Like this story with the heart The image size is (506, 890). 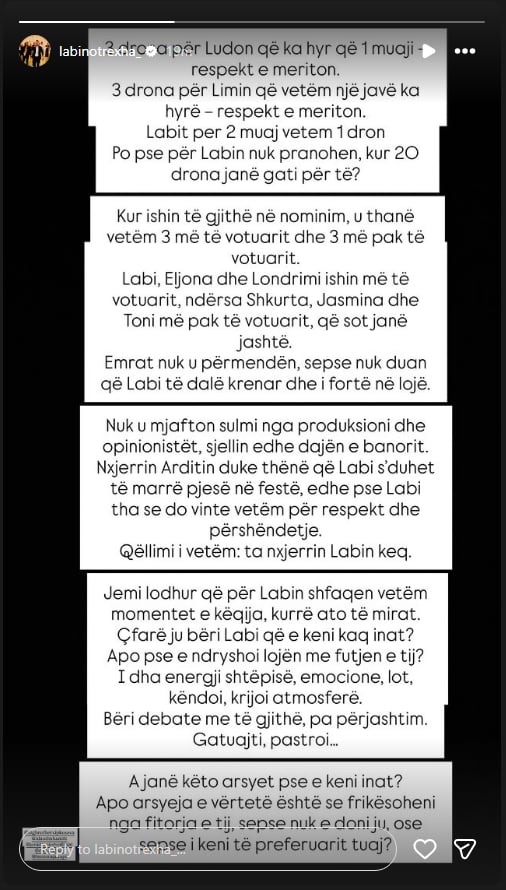(424, 849)
